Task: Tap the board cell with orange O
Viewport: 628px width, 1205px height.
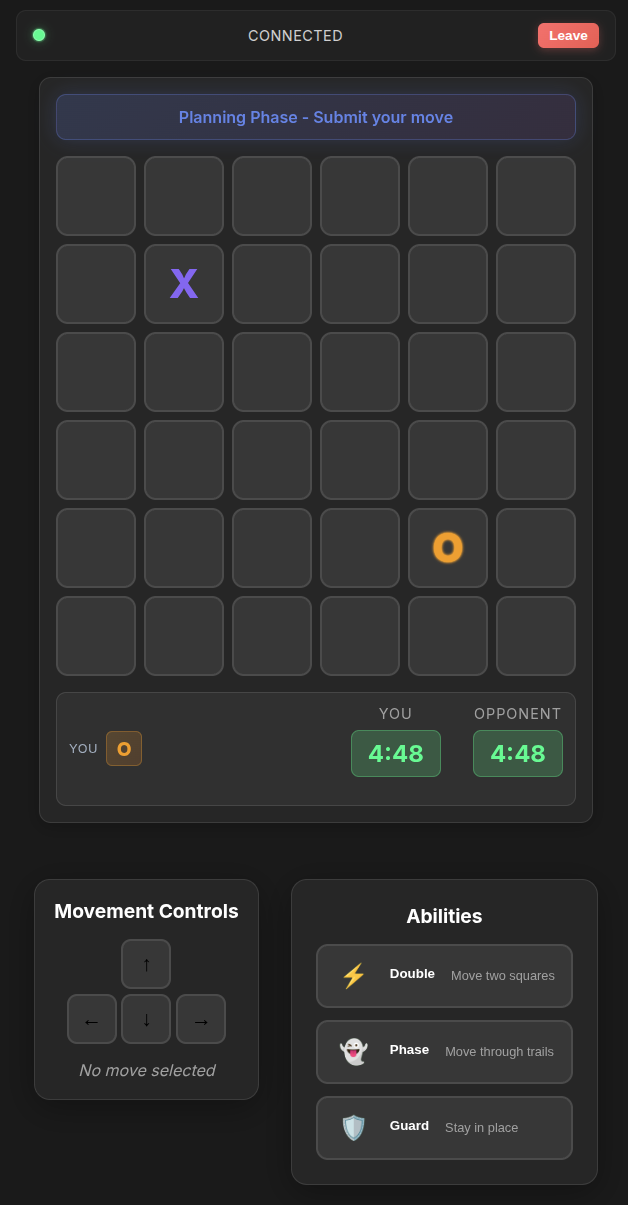Action: 448,548
